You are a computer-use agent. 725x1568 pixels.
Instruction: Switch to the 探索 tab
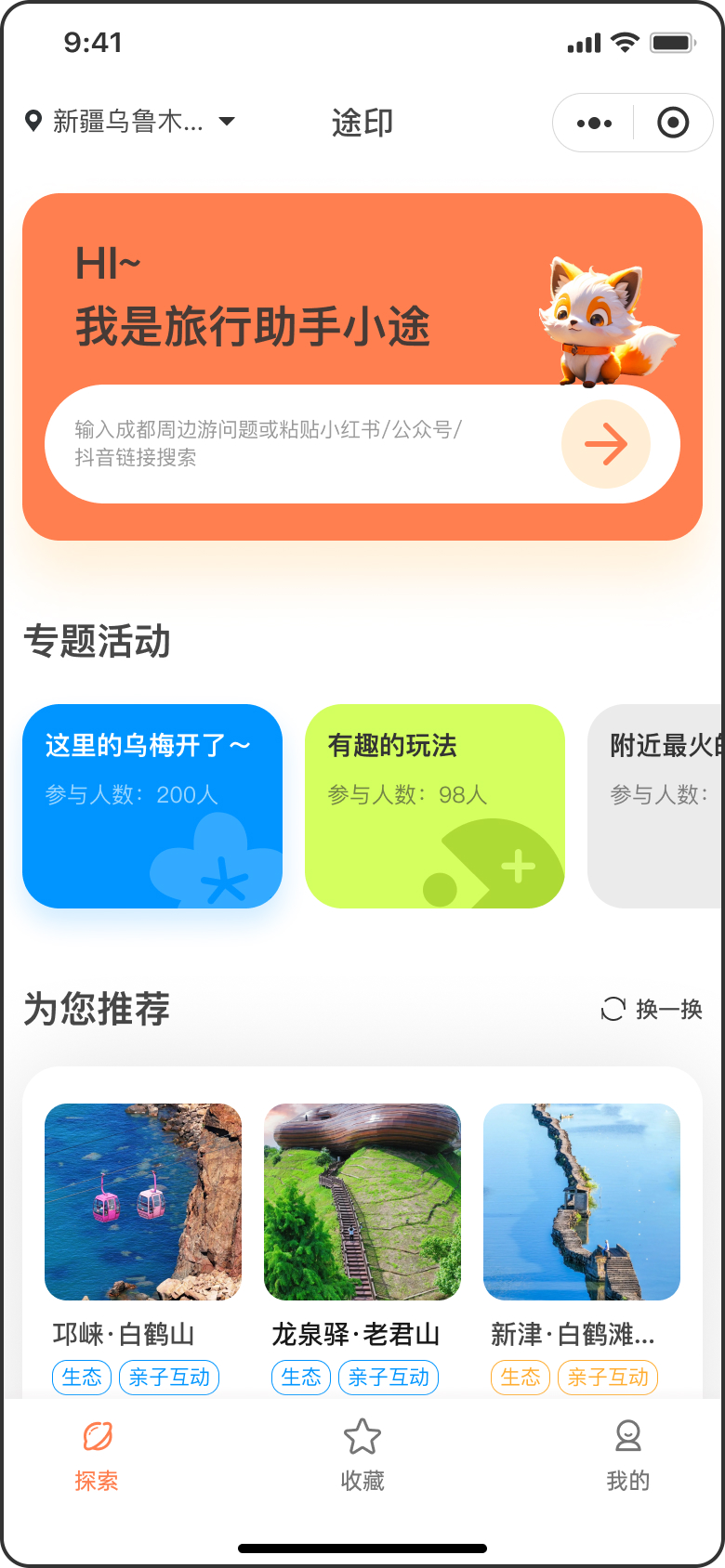tap(97, 1455)
